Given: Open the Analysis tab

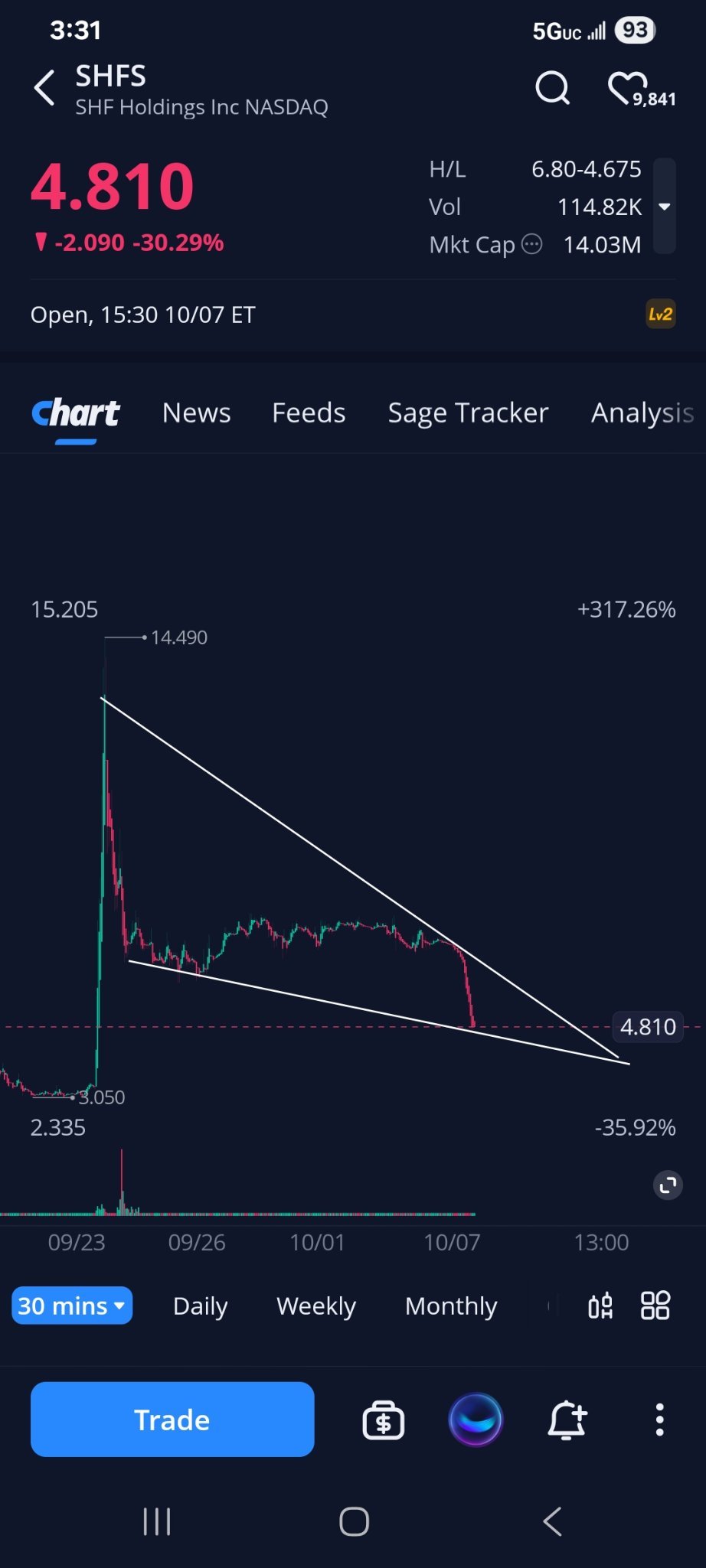Looking at the screenshot, I should tap(642, 412).
